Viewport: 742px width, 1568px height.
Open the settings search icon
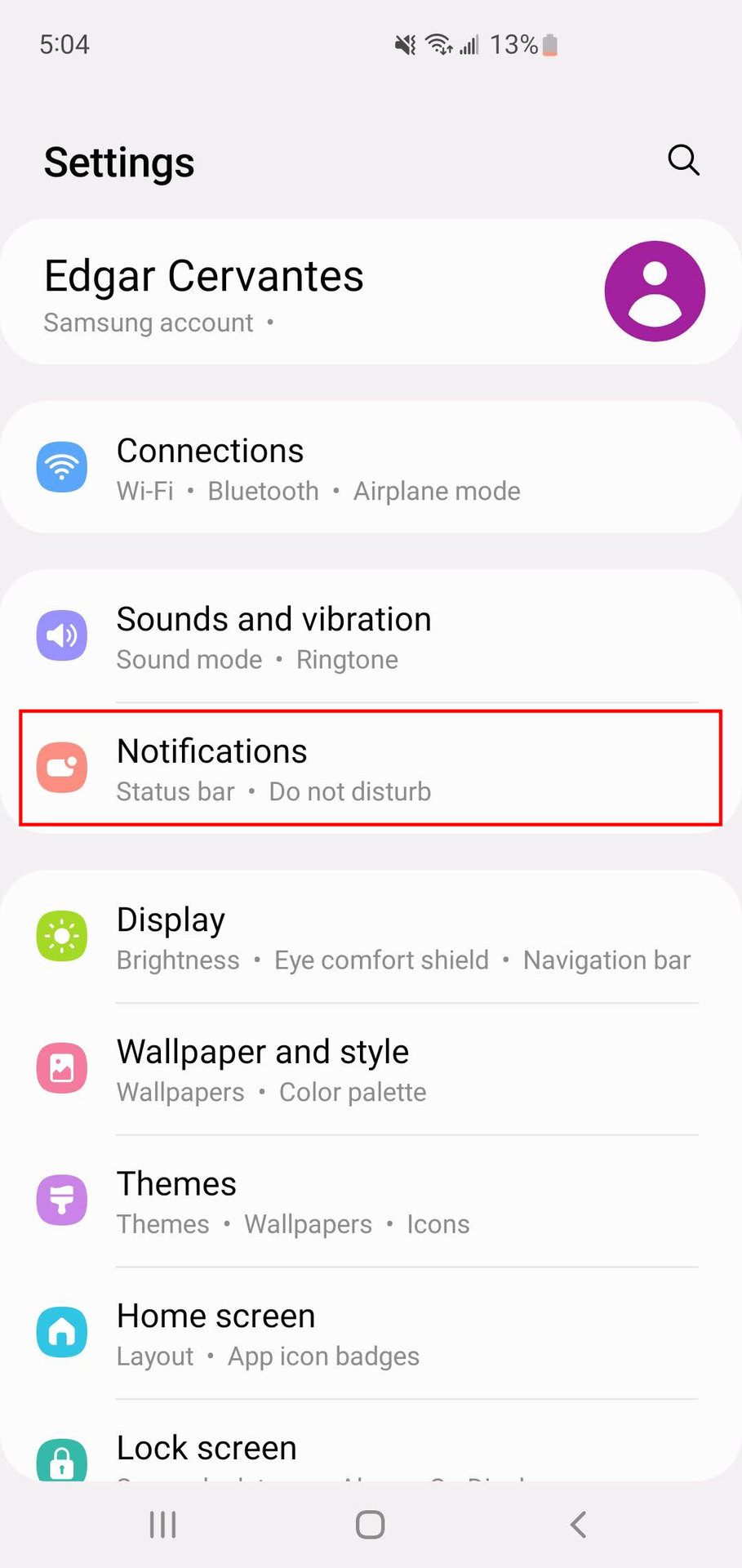[683, 160]
